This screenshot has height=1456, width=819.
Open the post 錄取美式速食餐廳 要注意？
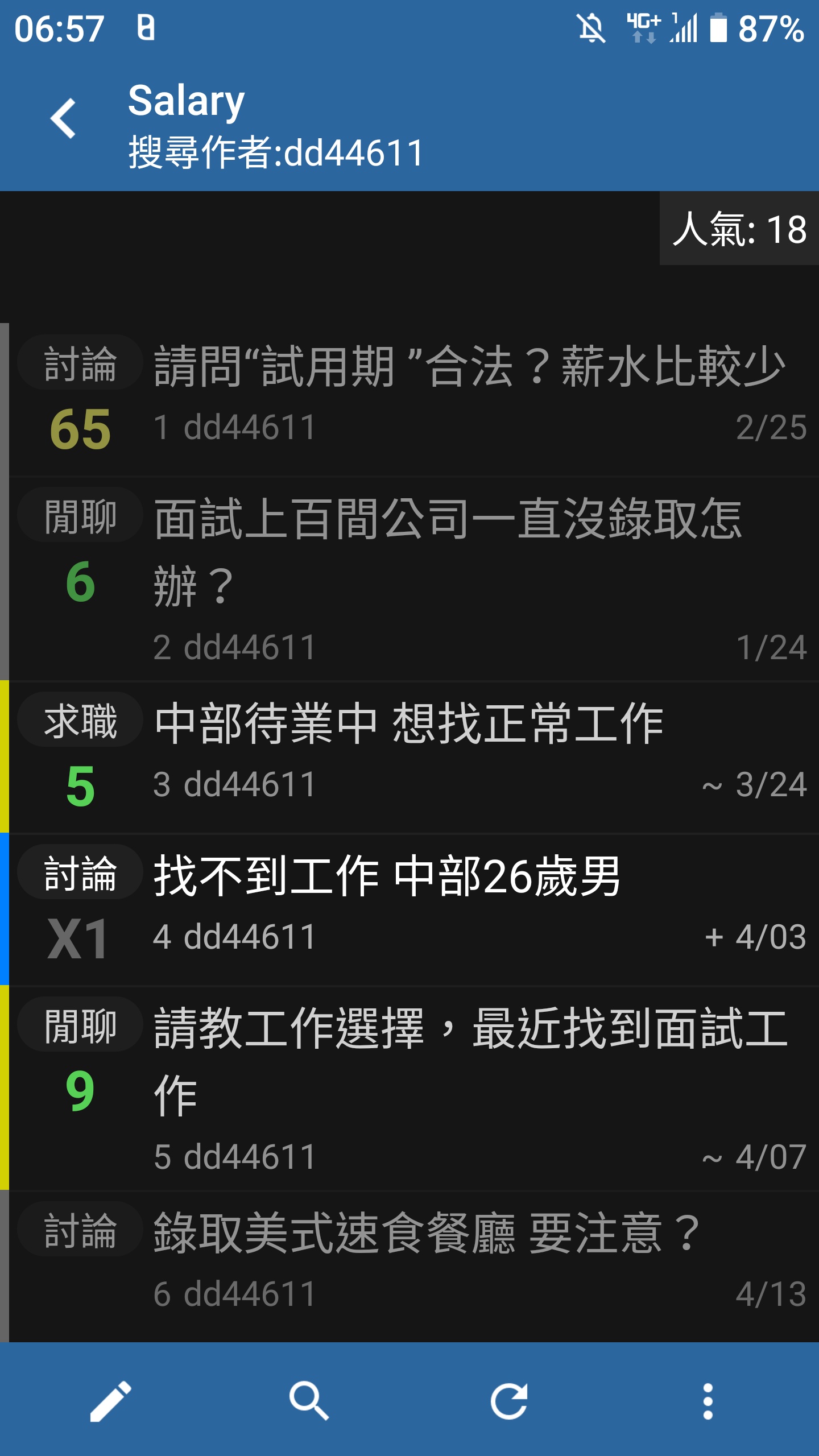pyautogui.click(x=414, y=1267)
